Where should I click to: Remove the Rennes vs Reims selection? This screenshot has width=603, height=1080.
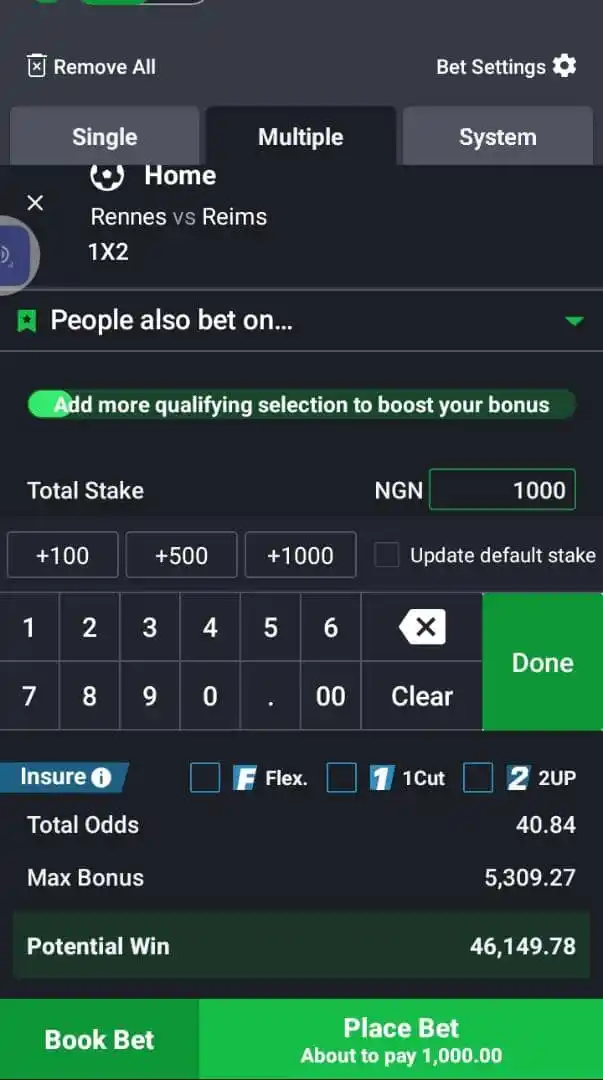35,203
